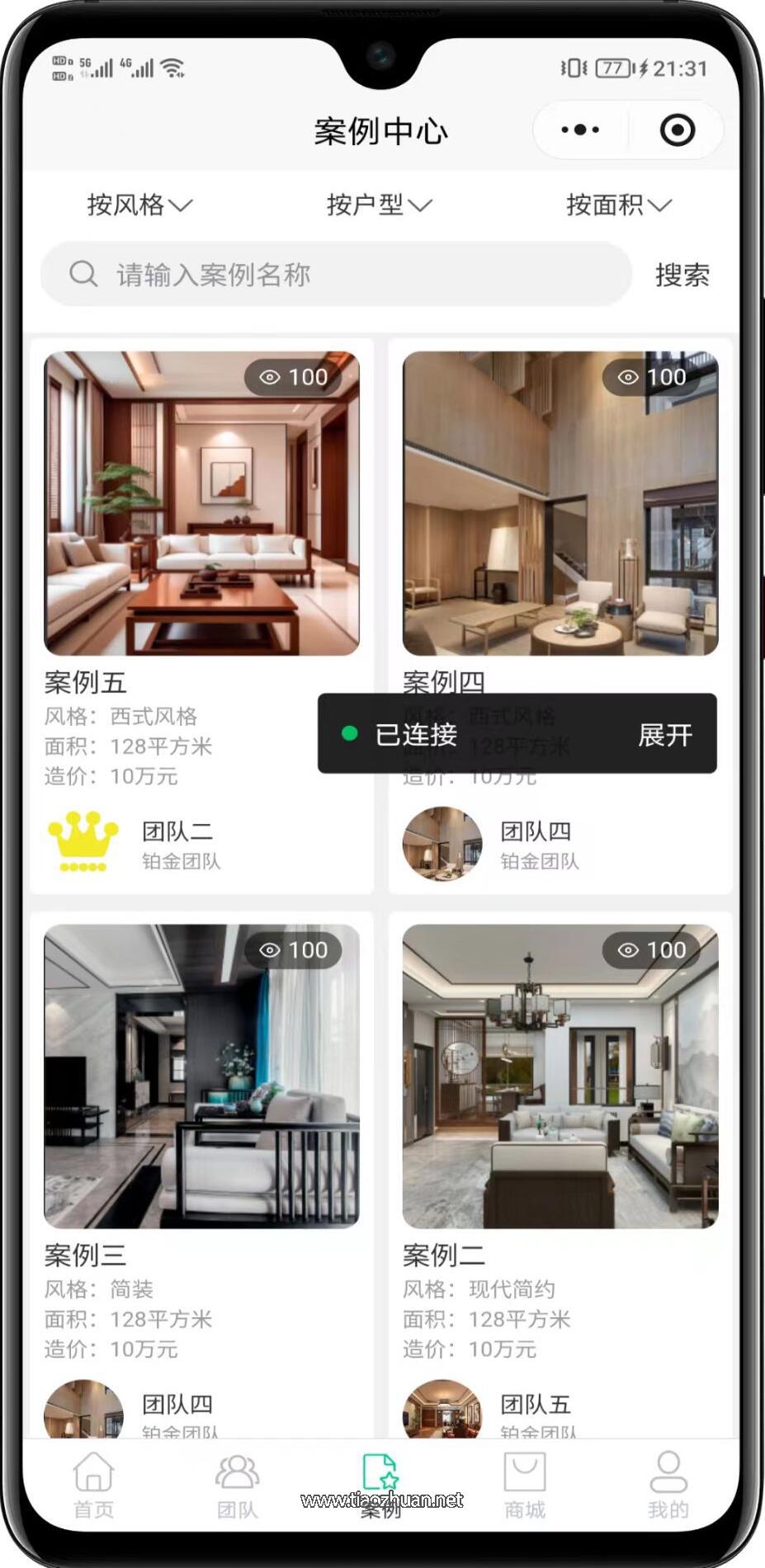Image resolution: width=765 pixels, height=1568 pixels.
Task: Open the 商城 mall icon
Action: click(525, 1473)
